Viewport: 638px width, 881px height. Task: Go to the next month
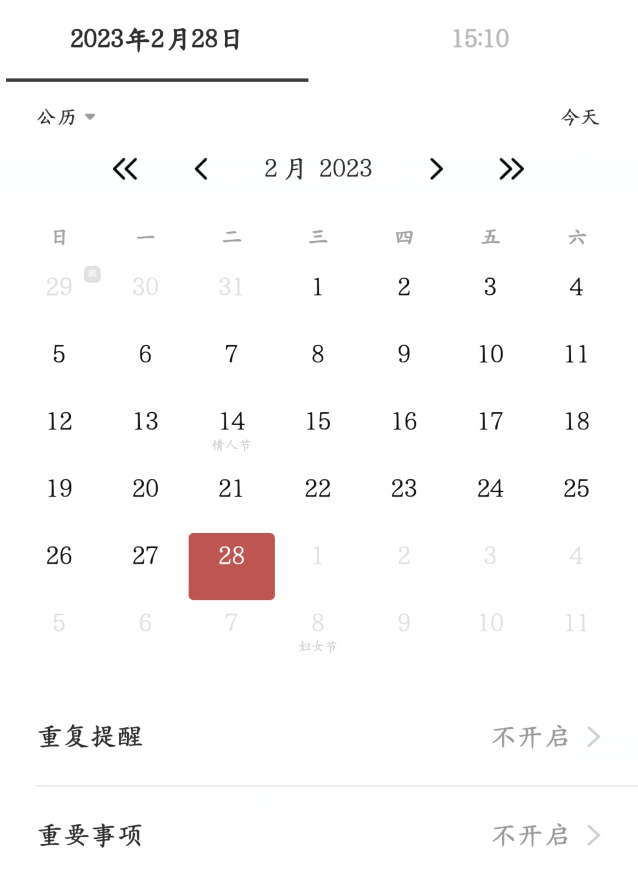(436, 169)
